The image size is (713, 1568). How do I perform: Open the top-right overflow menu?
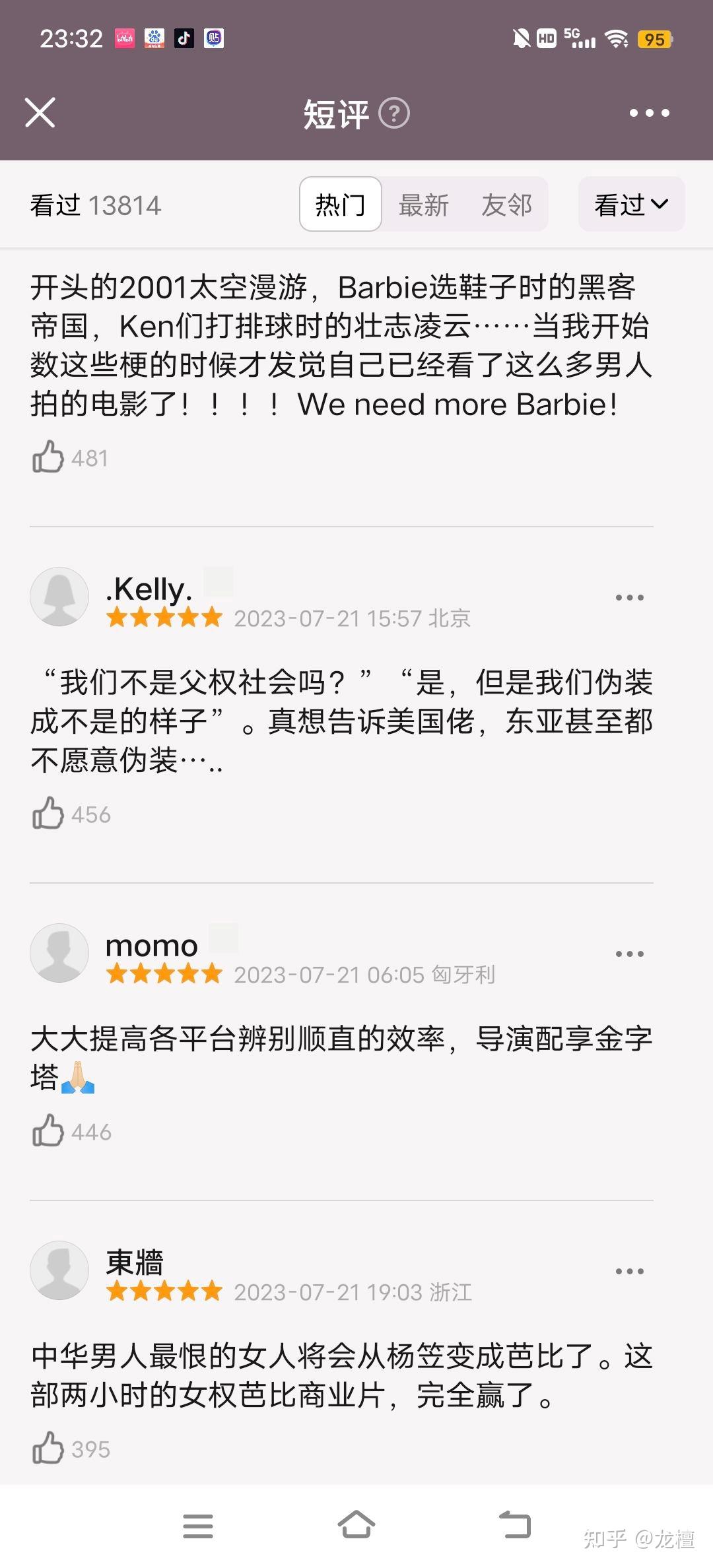[649, 113]
